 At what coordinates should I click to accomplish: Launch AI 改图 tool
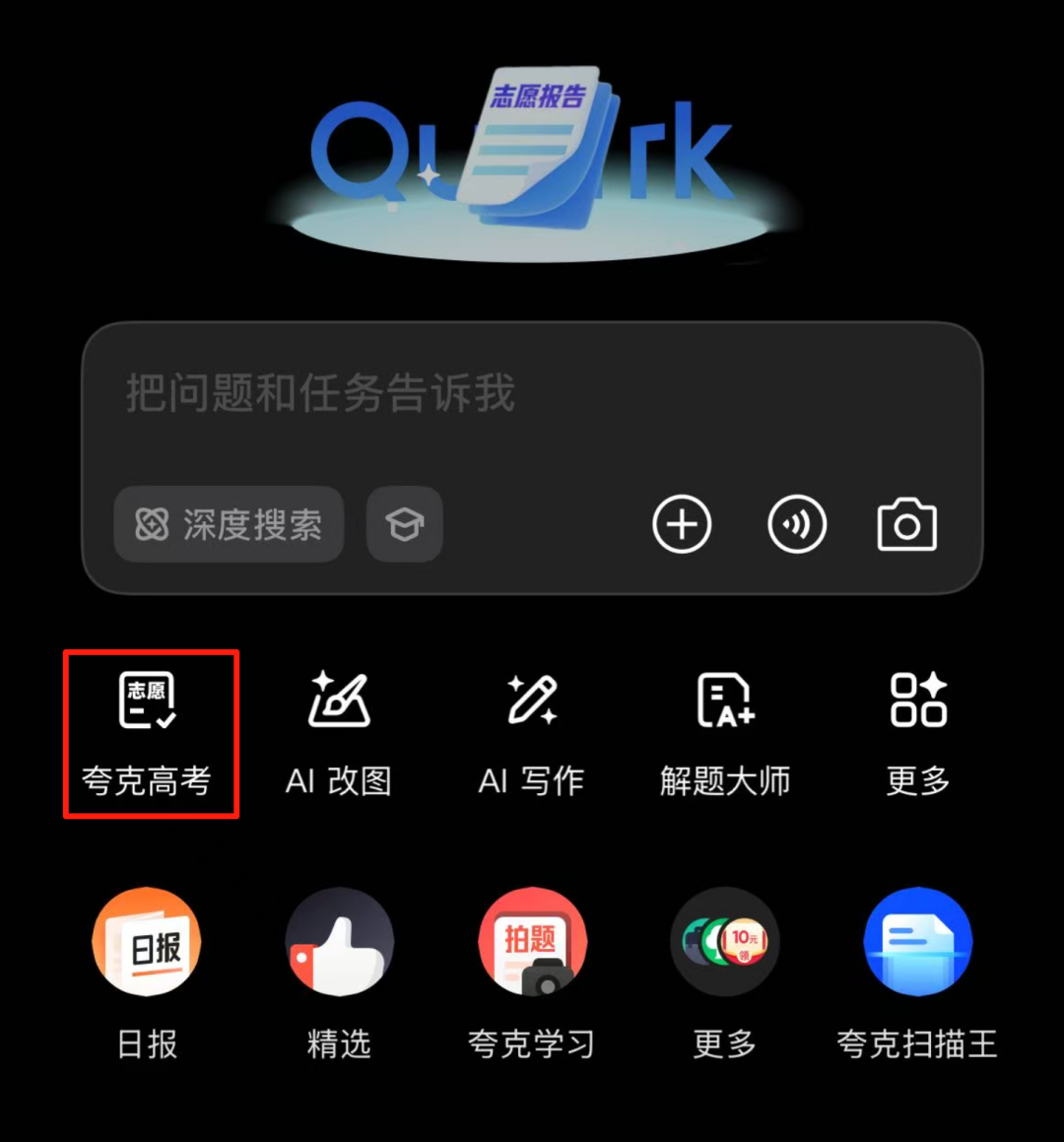tap(339, 731)
